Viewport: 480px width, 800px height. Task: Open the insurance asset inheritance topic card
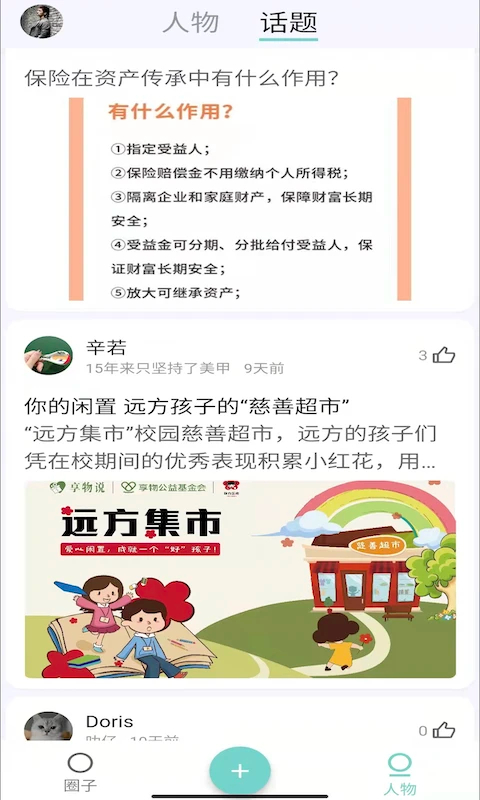coord(240,180)
